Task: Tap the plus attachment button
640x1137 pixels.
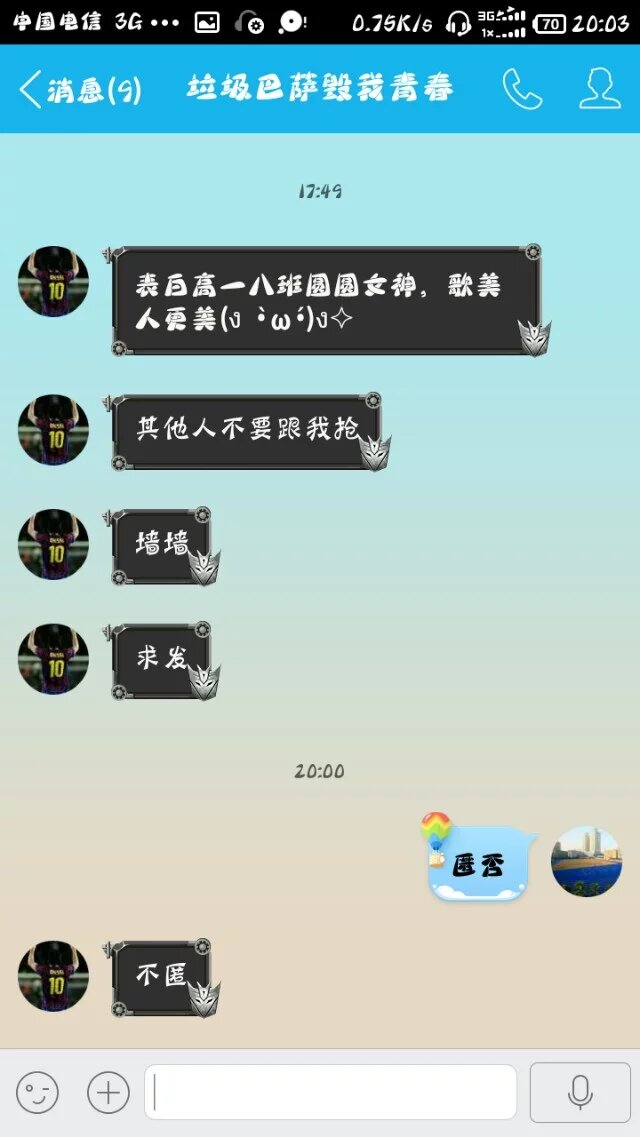Action: pos(108,1092)
